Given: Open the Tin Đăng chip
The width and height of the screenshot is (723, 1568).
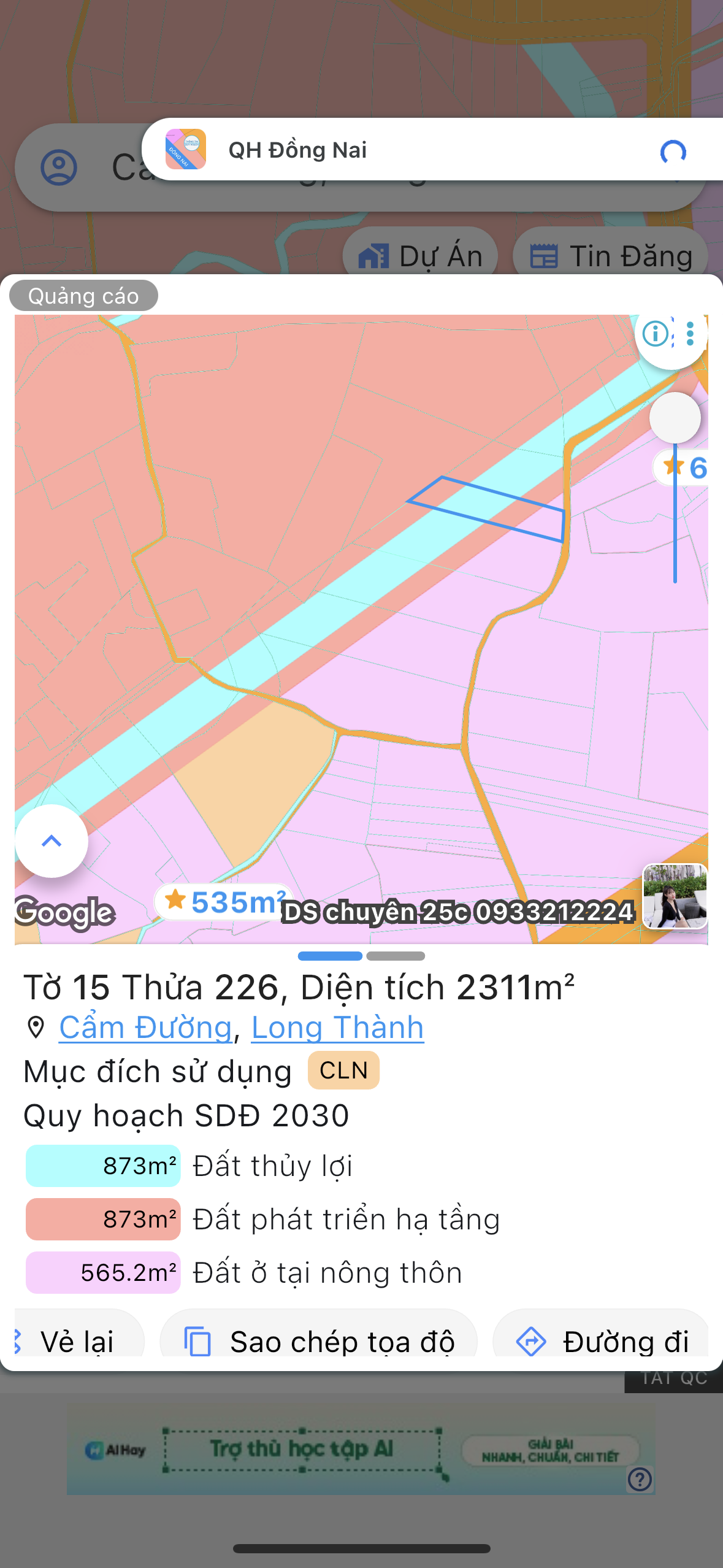Looking at the screenshot, I should pyautogui.click(x=611, y=256).
